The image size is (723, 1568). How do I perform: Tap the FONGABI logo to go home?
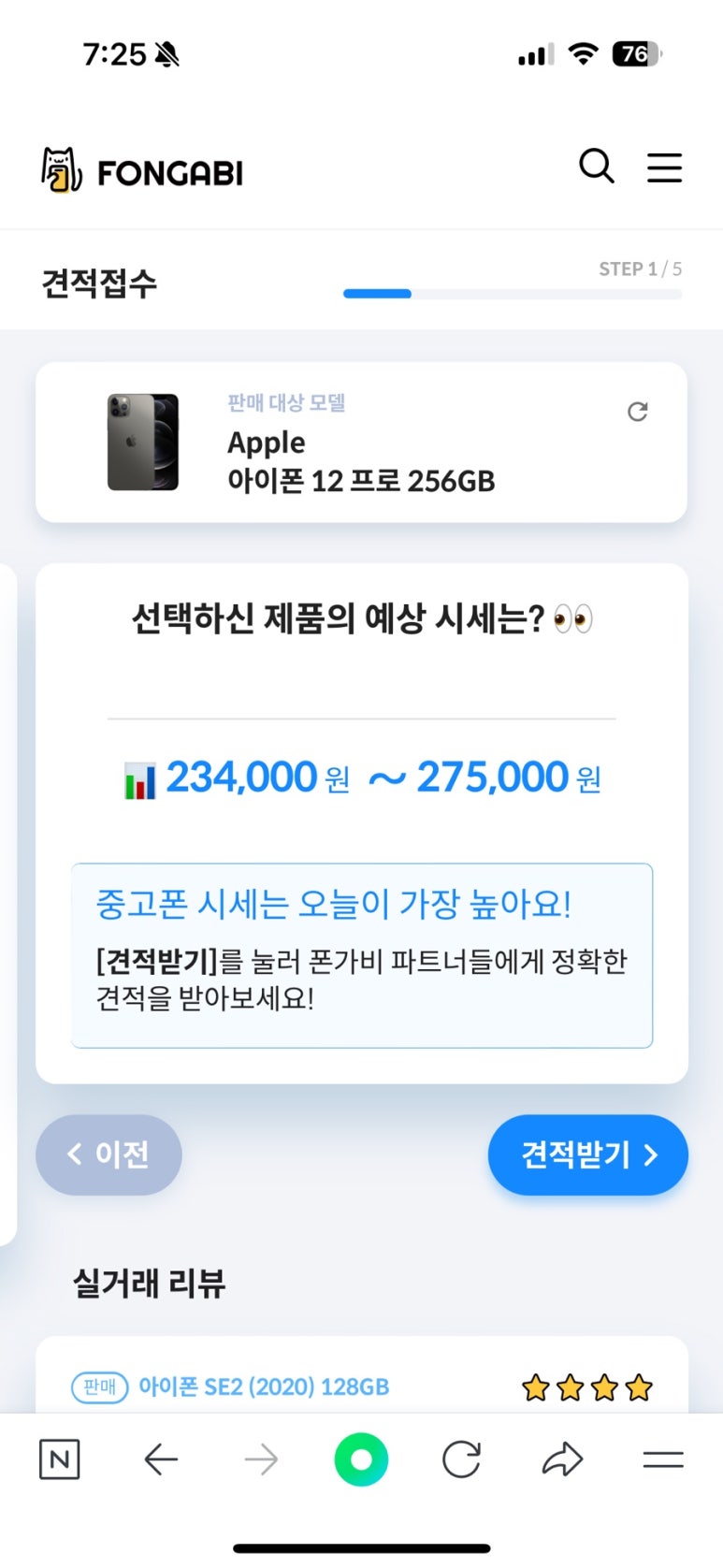[x=142, y=171]
